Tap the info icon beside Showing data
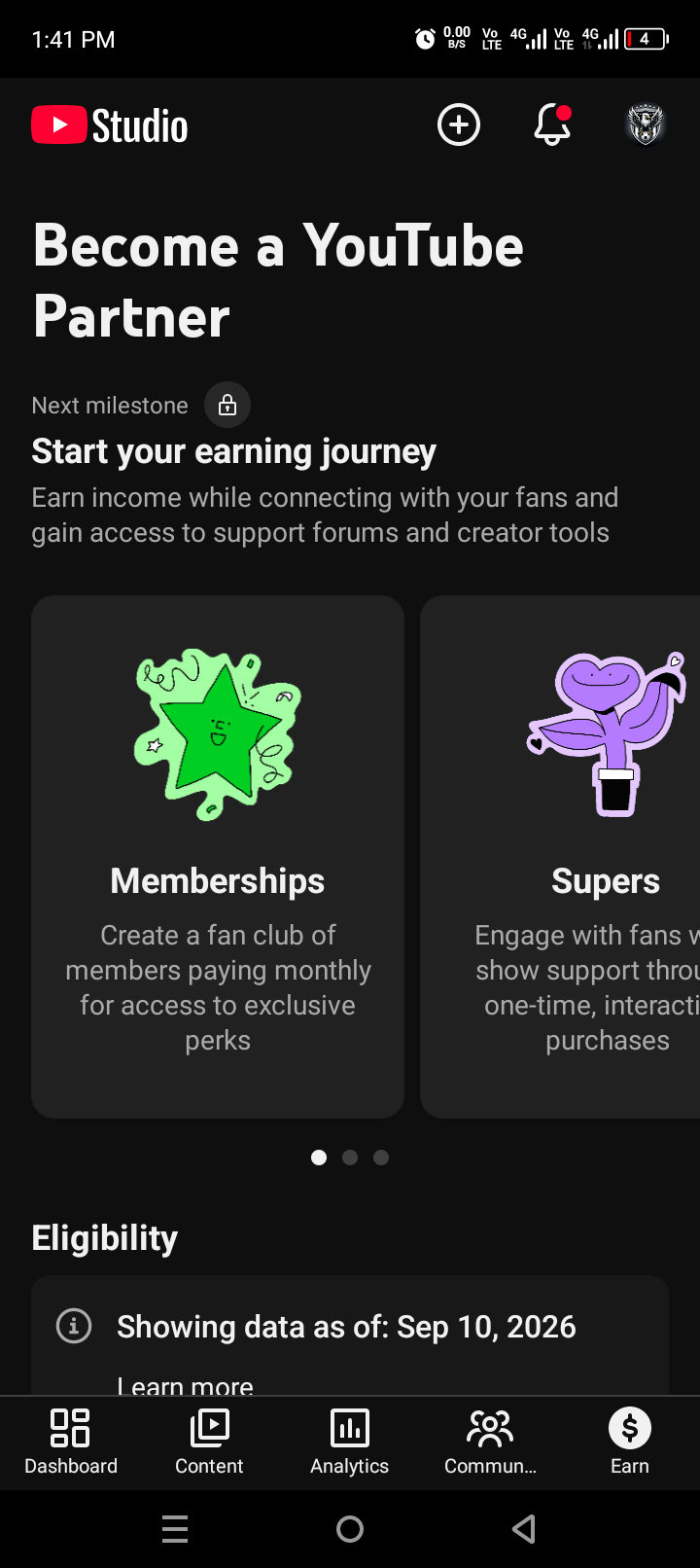Image resolution: width=700 pixels, height=1568 pixels. point(74,1326)
